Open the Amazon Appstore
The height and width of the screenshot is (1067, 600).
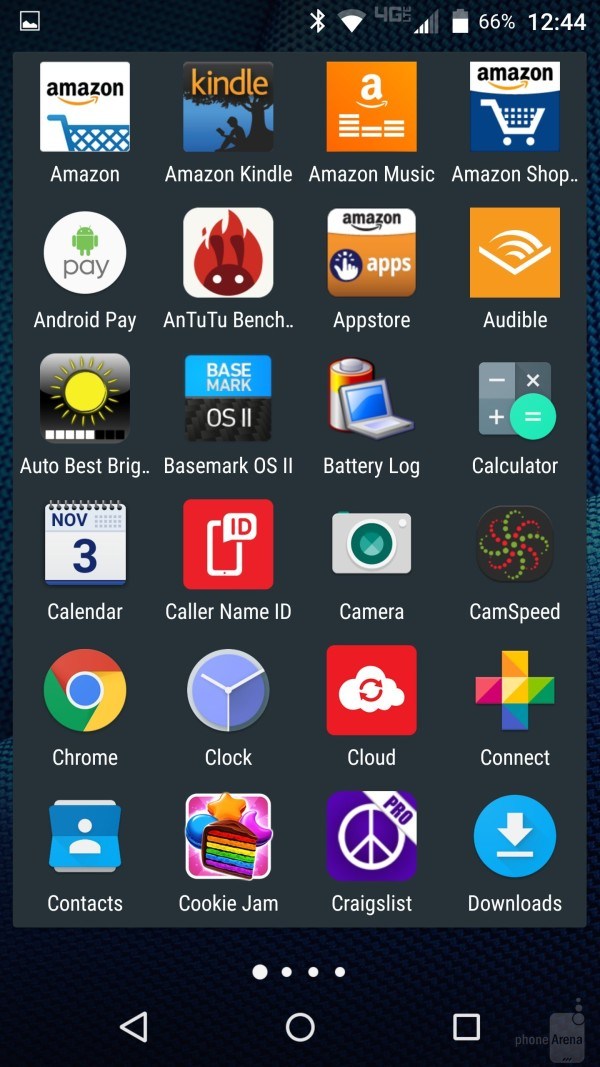coord(371,254)
